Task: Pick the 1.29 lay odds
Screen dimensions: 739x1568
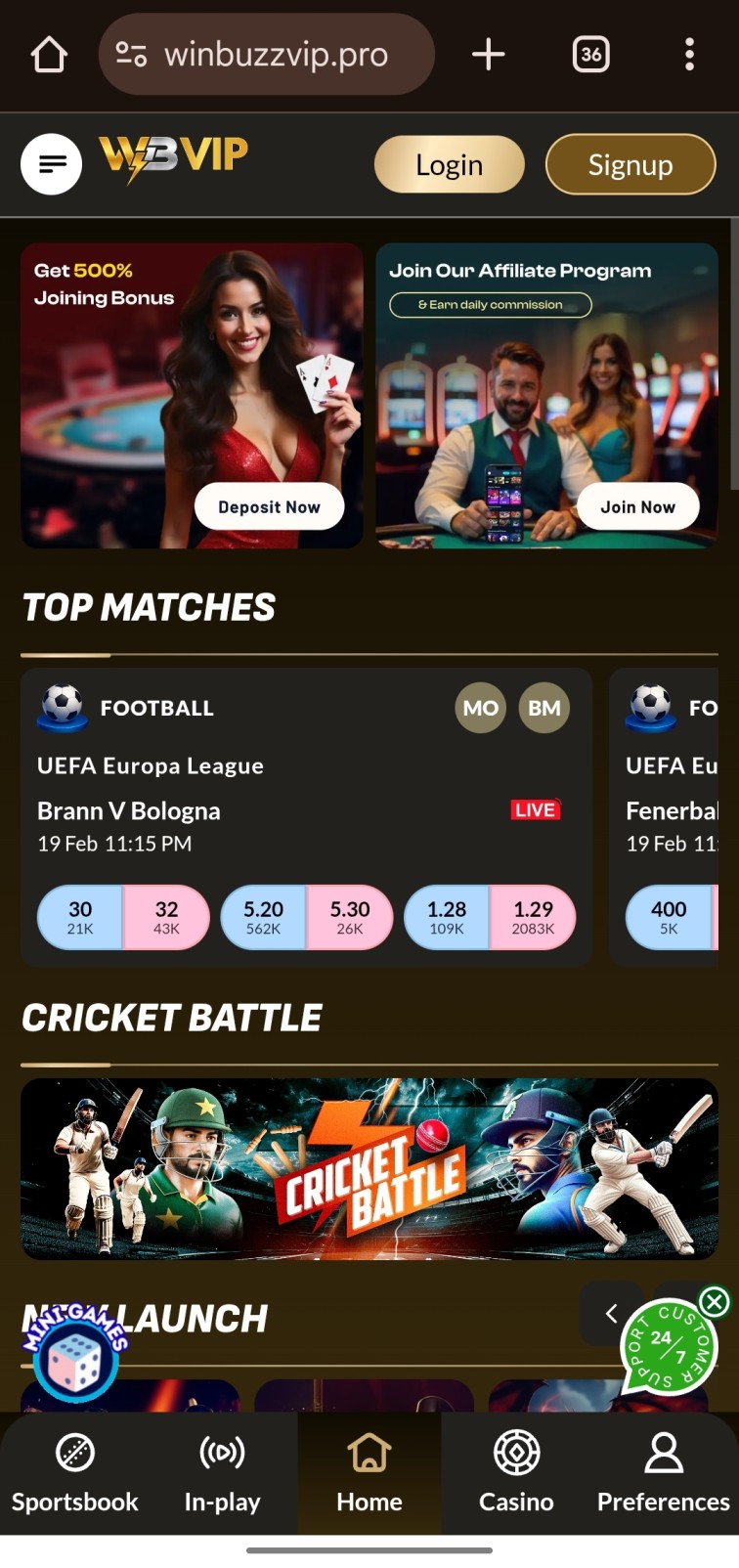Action: pos(533,917)
